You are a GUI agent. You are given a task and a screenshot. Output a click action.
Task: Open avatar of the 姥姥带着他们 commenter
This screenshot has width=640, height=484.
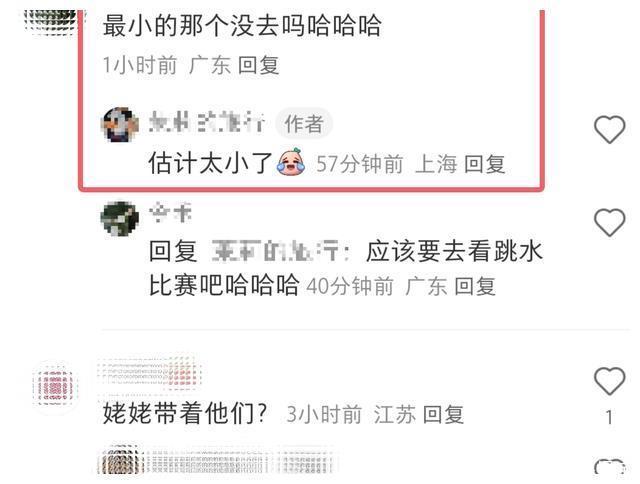pos(56,386)
